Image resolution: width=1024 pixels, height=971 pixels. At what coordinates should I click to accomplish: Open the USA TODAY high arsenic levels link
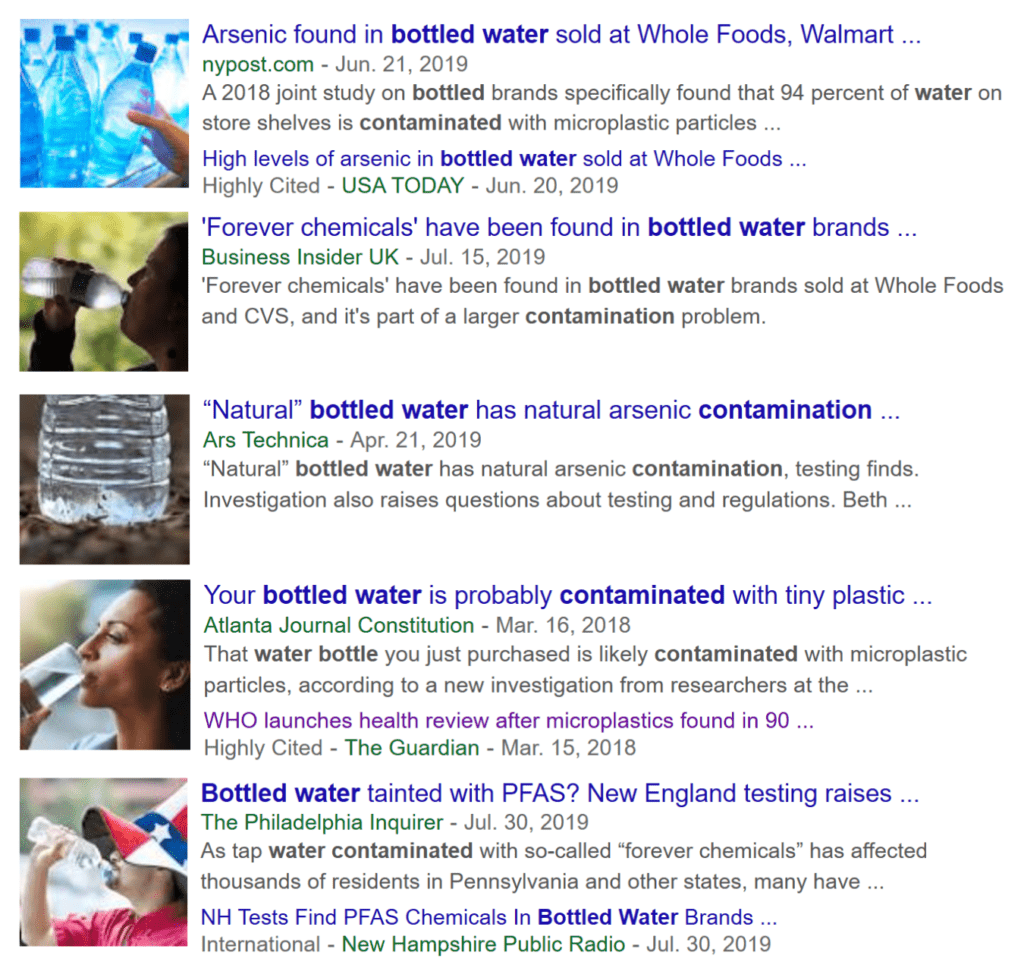point(504,159)
